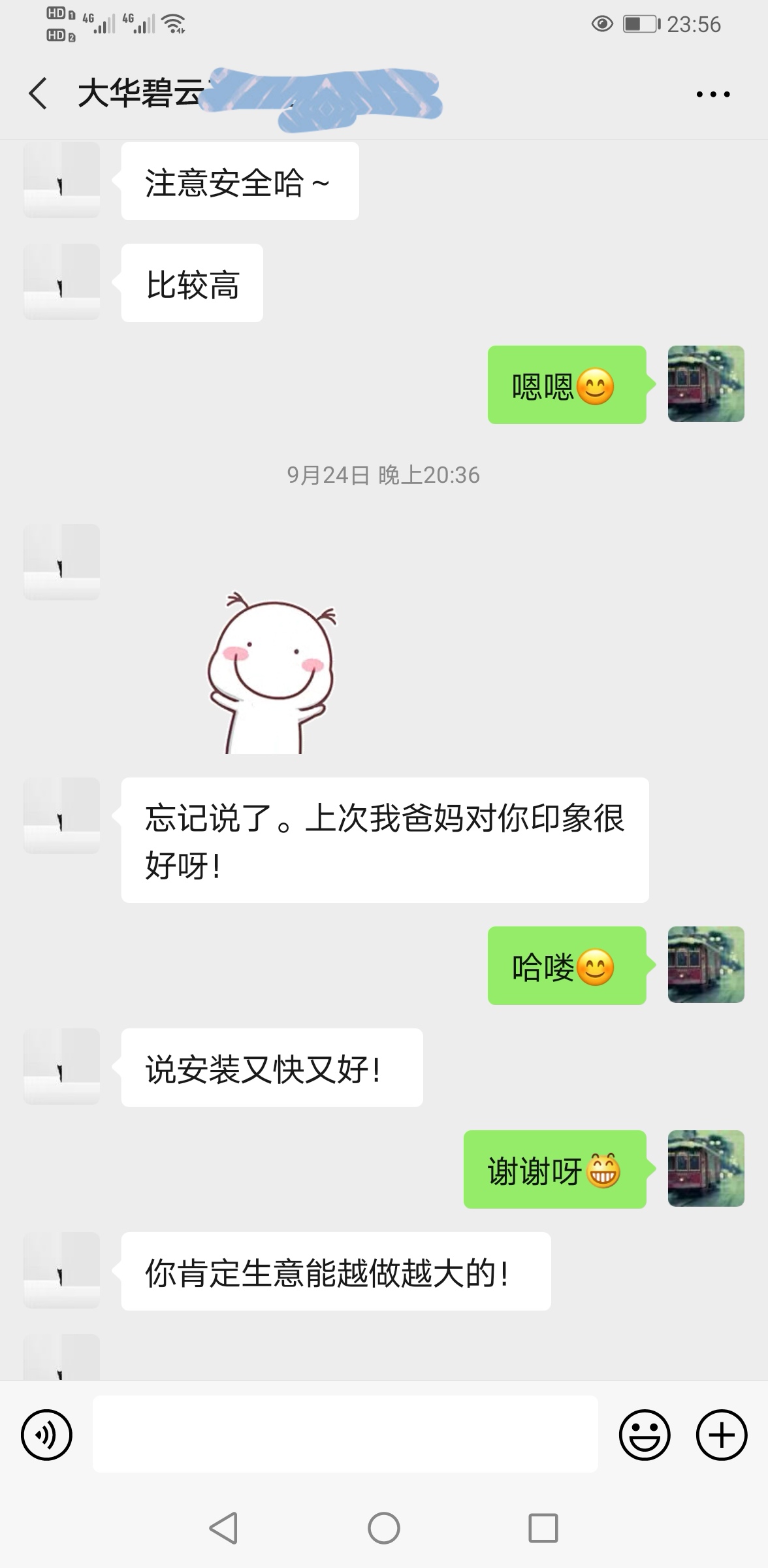Open the plus attachment menu

[x=721, y=1435]
